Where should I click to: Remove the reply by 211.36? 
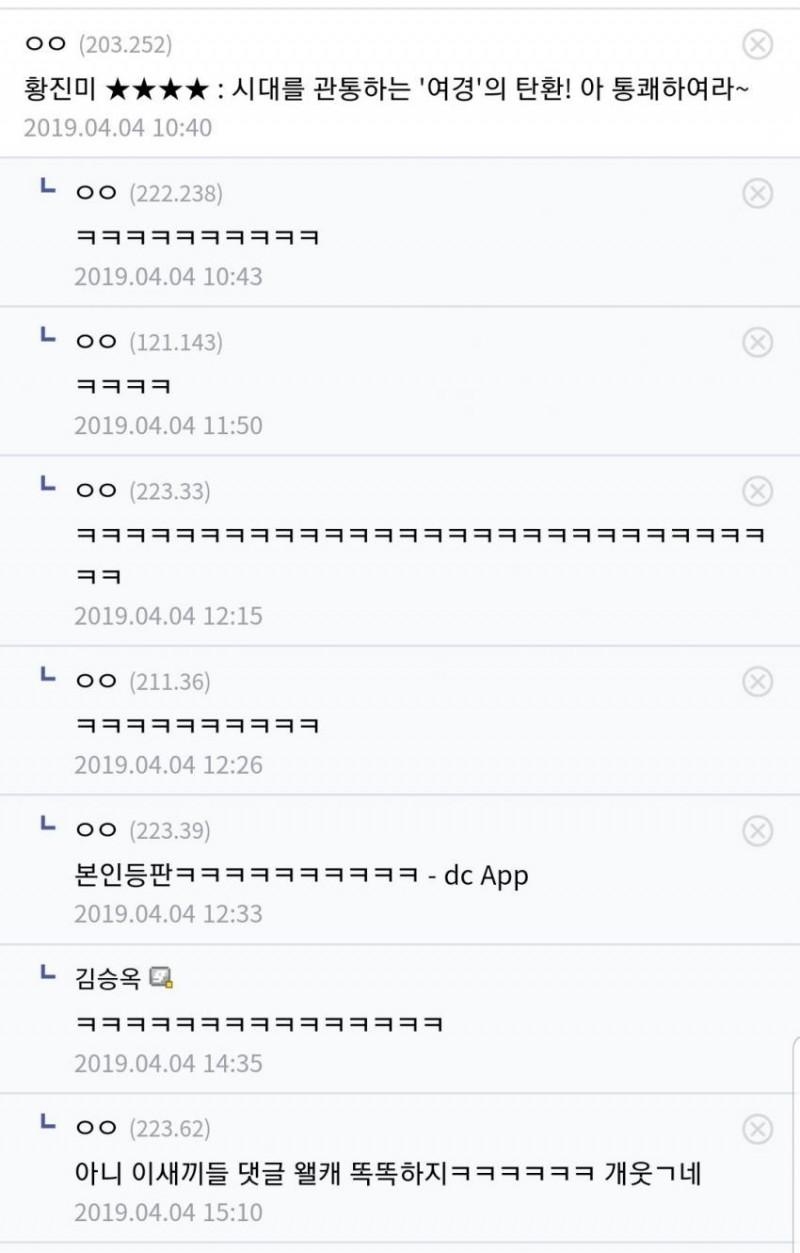(x=757, y=681)
